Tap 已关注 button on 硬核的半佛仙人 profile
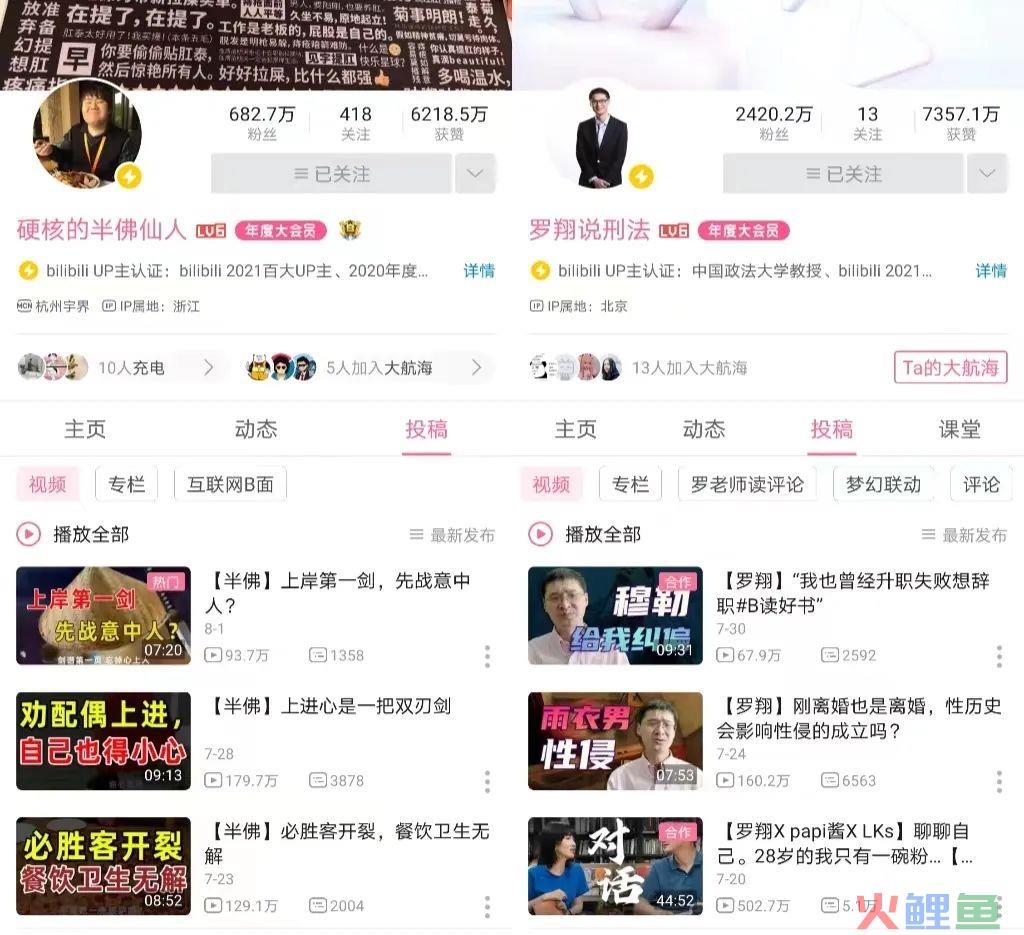Image resolution: width=1024 pixels, height=935 pixels. coord(331,174)
